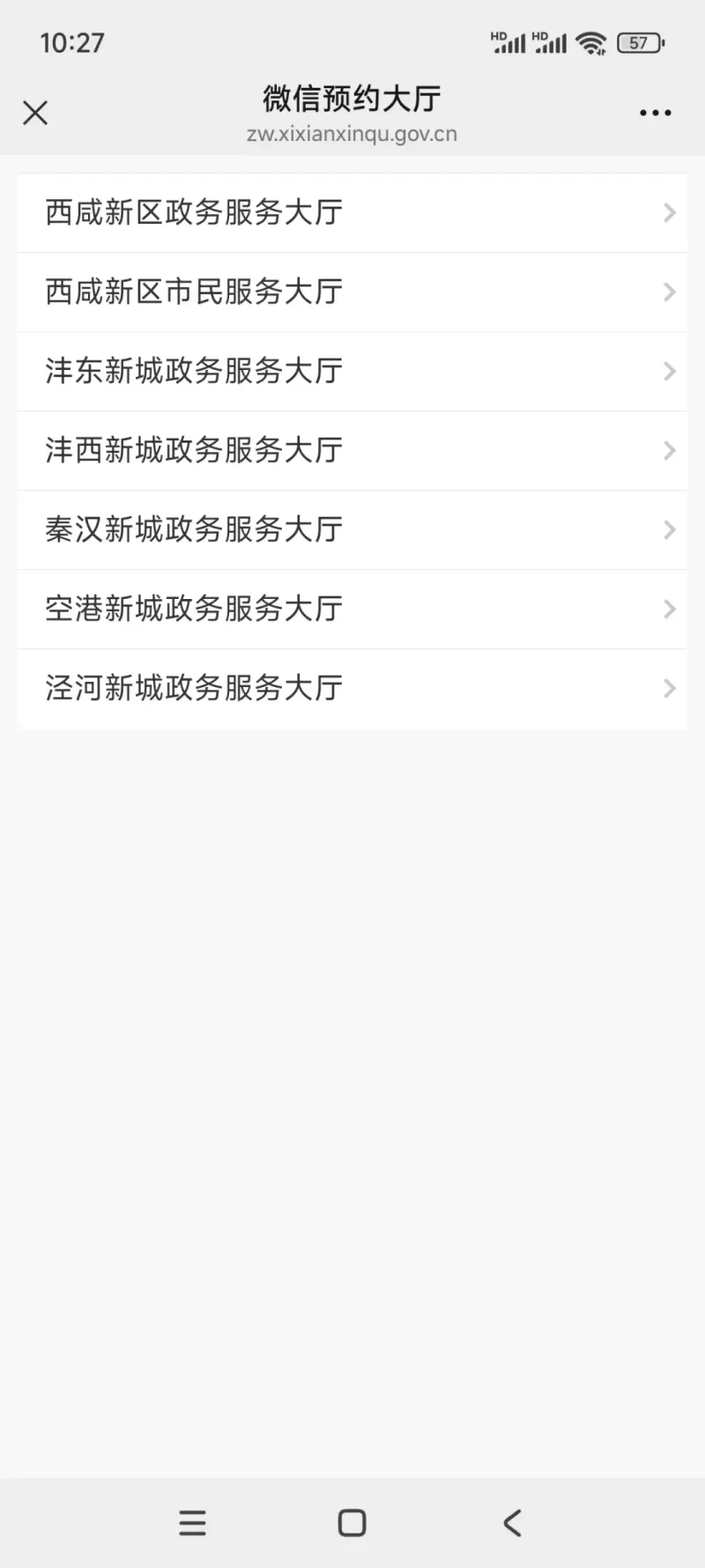The height and width of the screenshot is (1568, 705).
Task: Tap the menu icon in bottom navigation bar
Action: pos(192,1523)
